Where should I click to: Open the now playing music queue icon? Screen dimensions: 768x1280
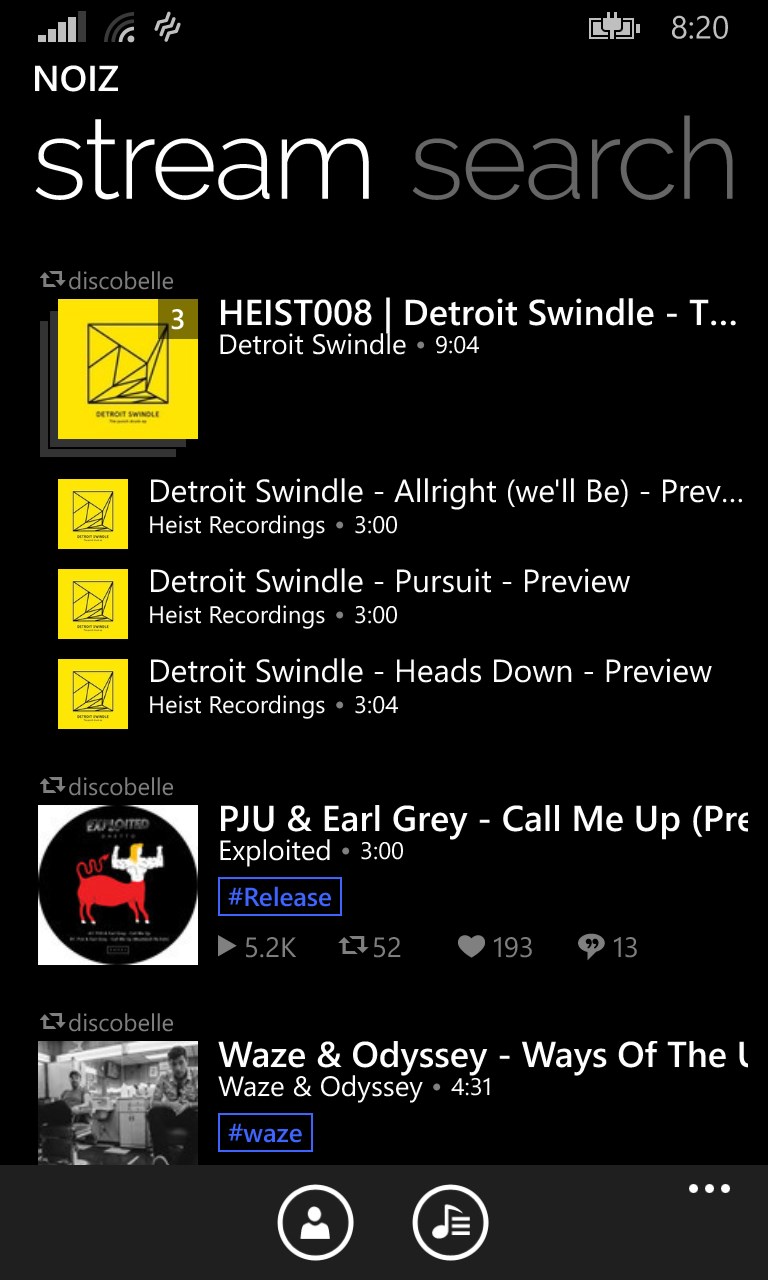449,1221
